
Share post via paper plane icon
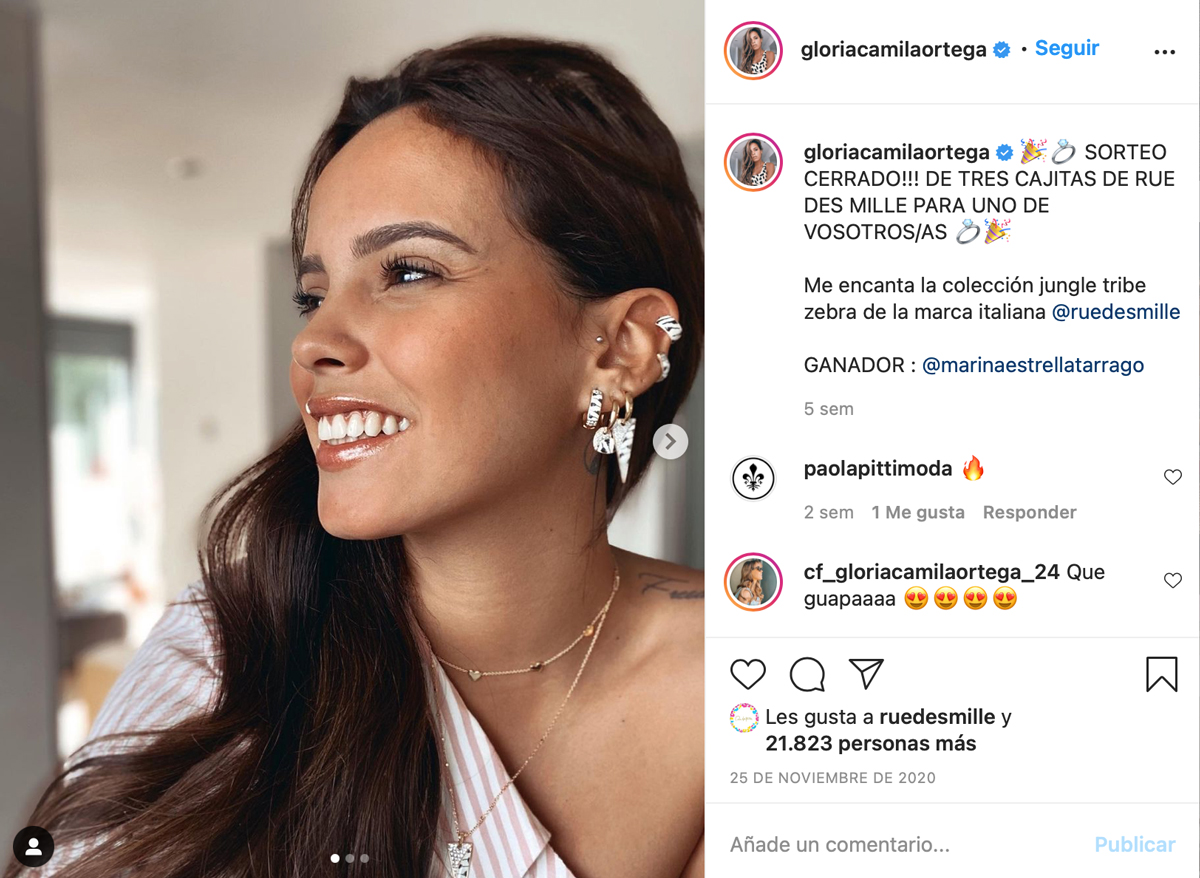866,674
